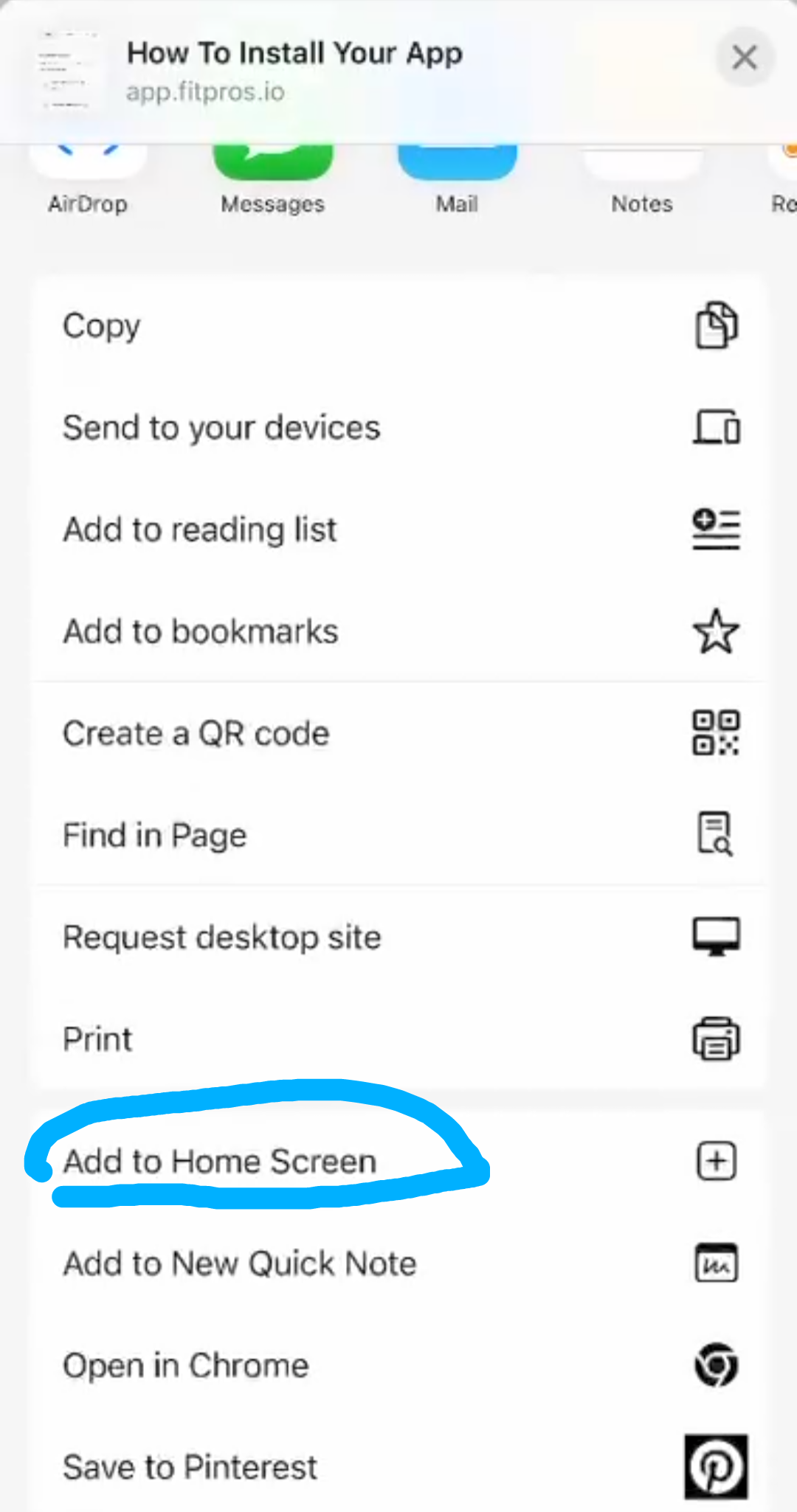Viewport: 797px width, 1512px height.
Task: Close the share sheet
Action: [x=744, y=57]
